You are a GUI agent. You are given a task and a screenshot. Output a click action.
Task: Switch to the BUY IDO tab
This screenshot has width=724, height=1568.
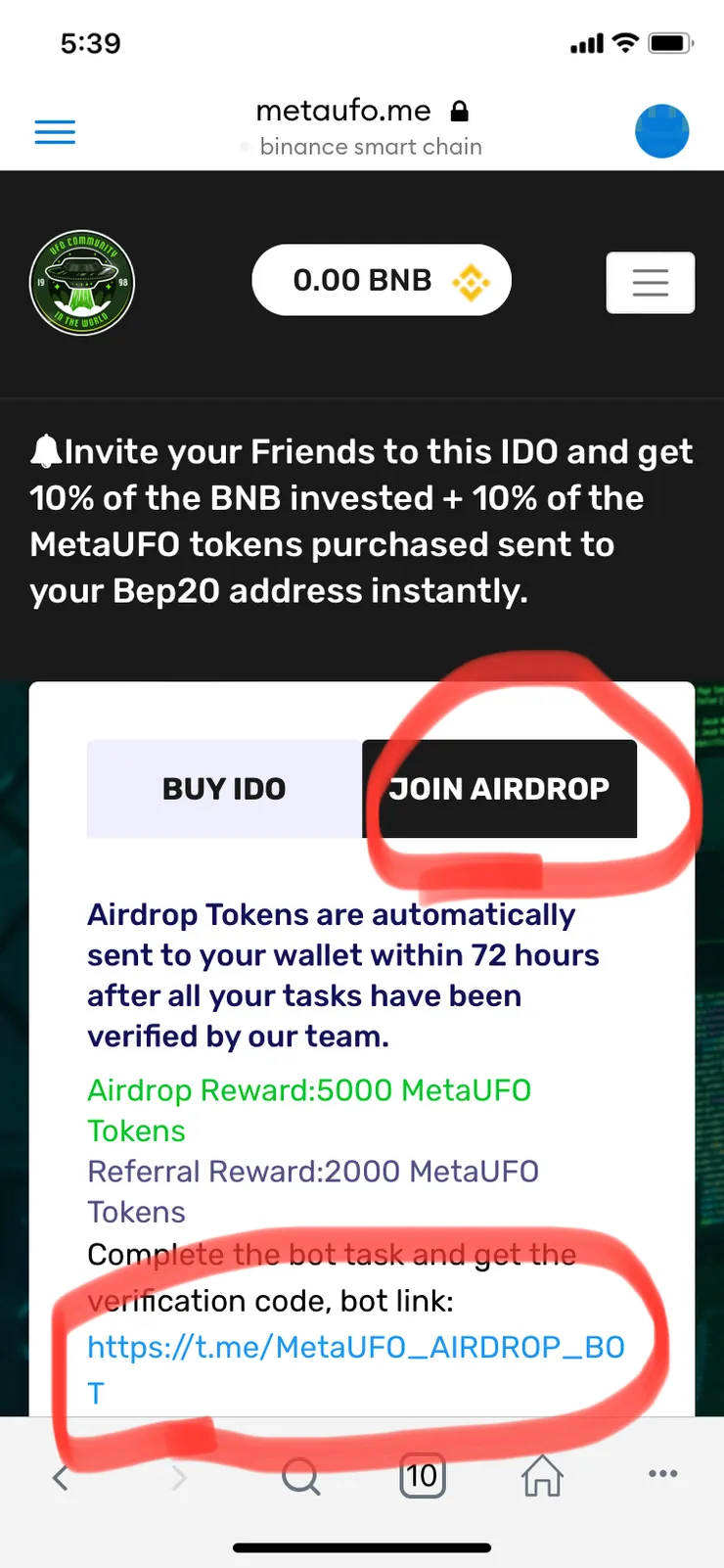[x=224, y=789]
